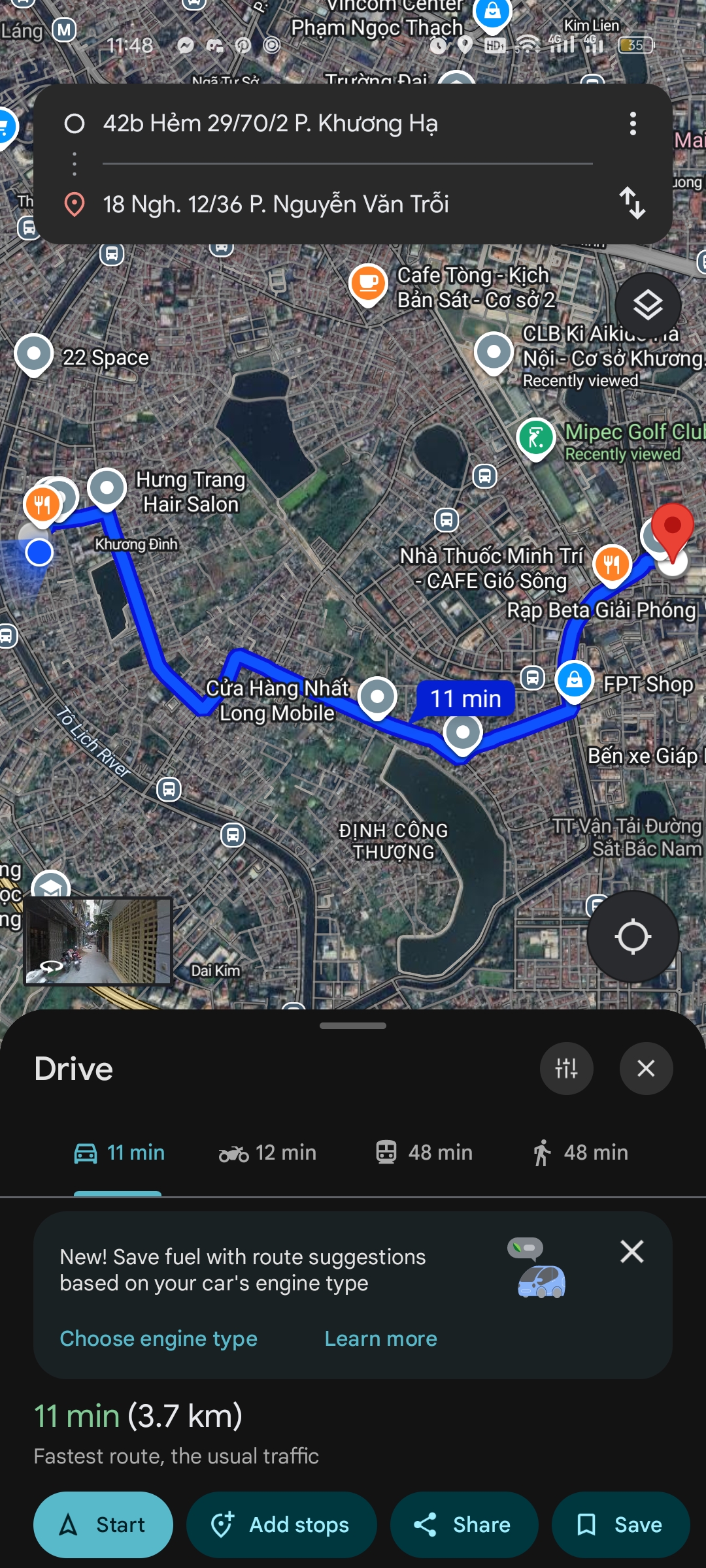Recenter map on my location

point(632,936)
